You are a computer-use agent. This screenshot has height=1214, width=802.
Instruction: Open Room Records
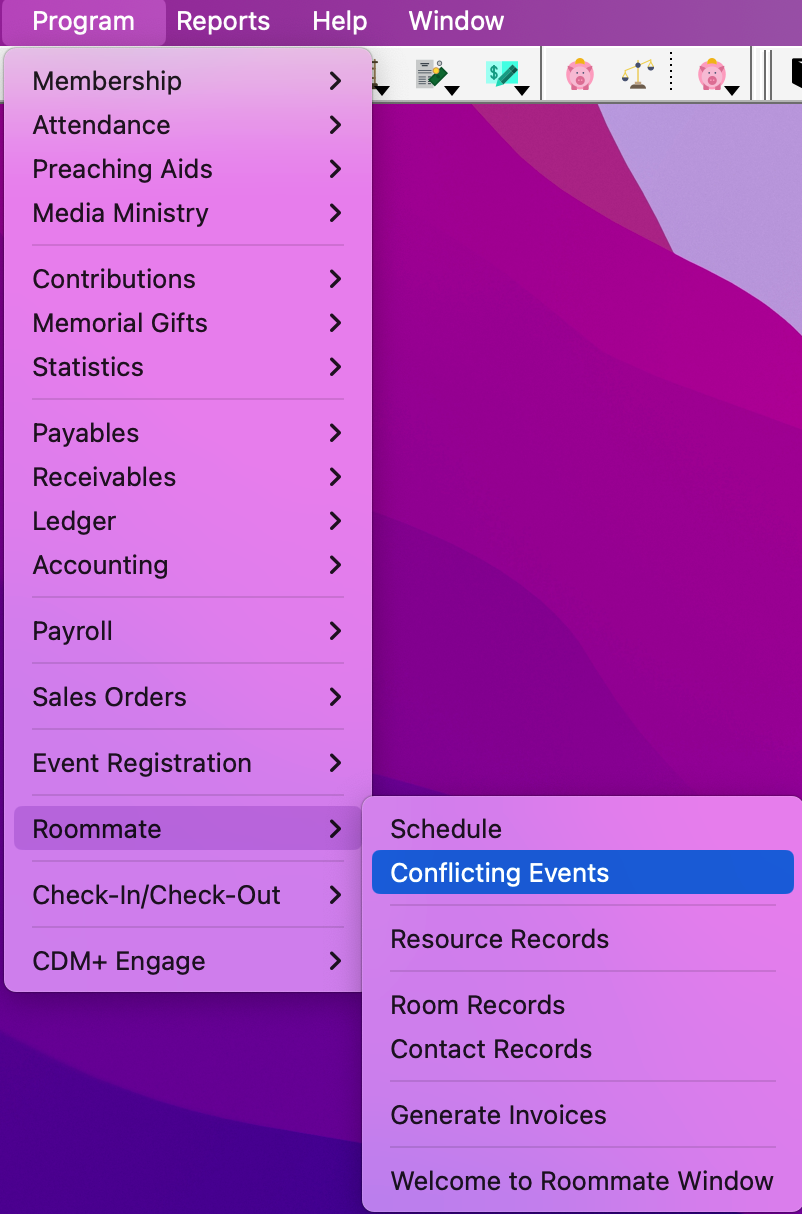[478, 1005]
